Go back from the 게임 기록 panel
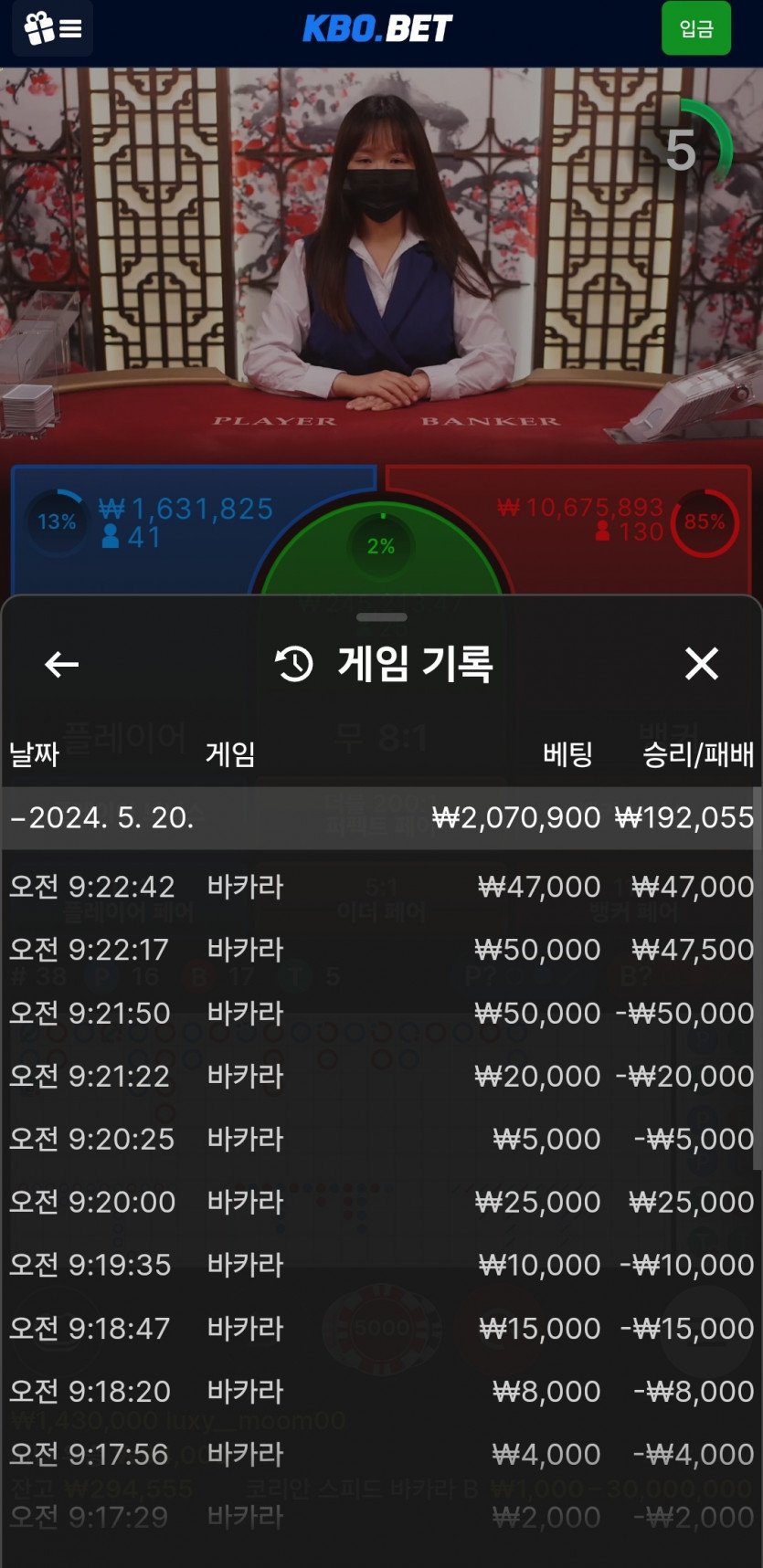 pyautogui.click(x=62, y=664)
